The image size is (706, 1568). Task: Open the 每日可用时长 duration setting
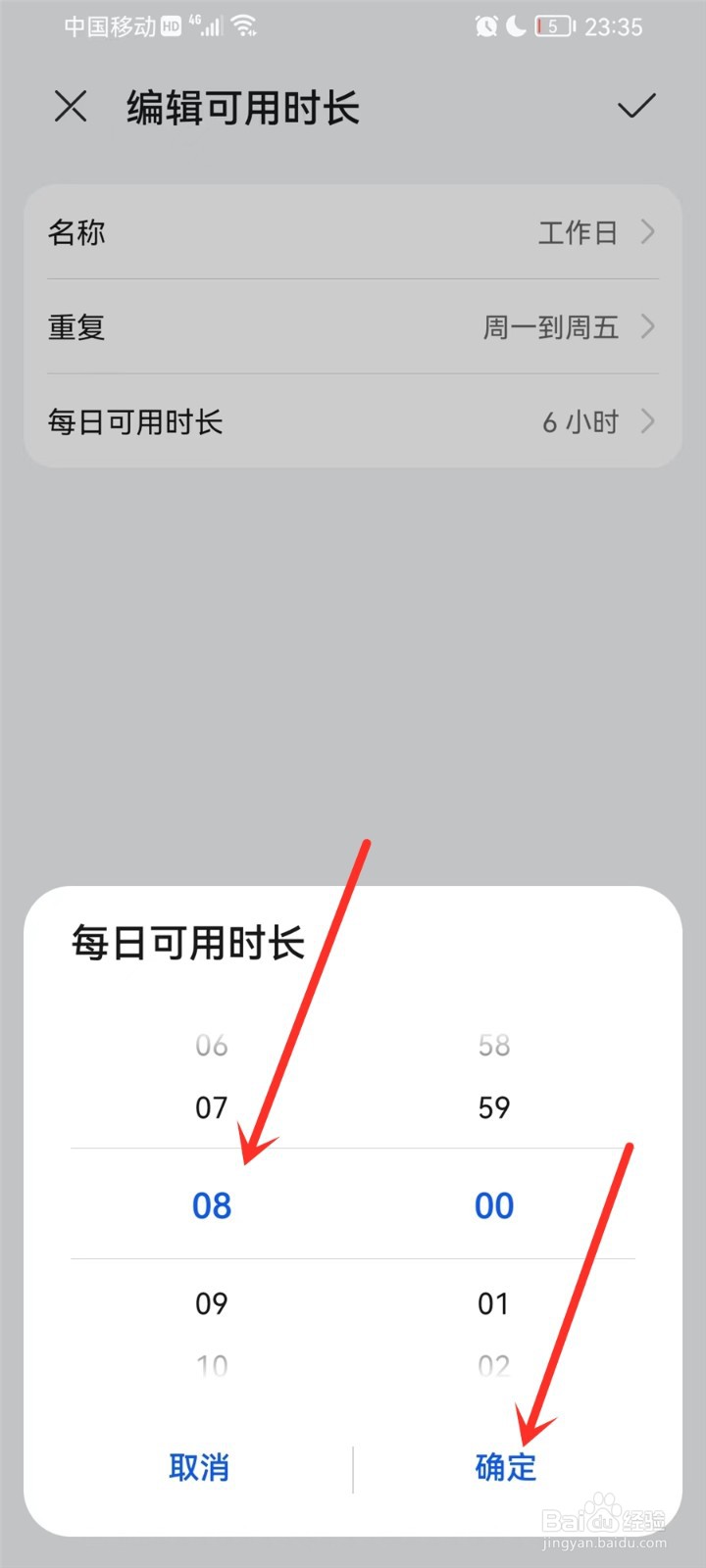(351, 421)
